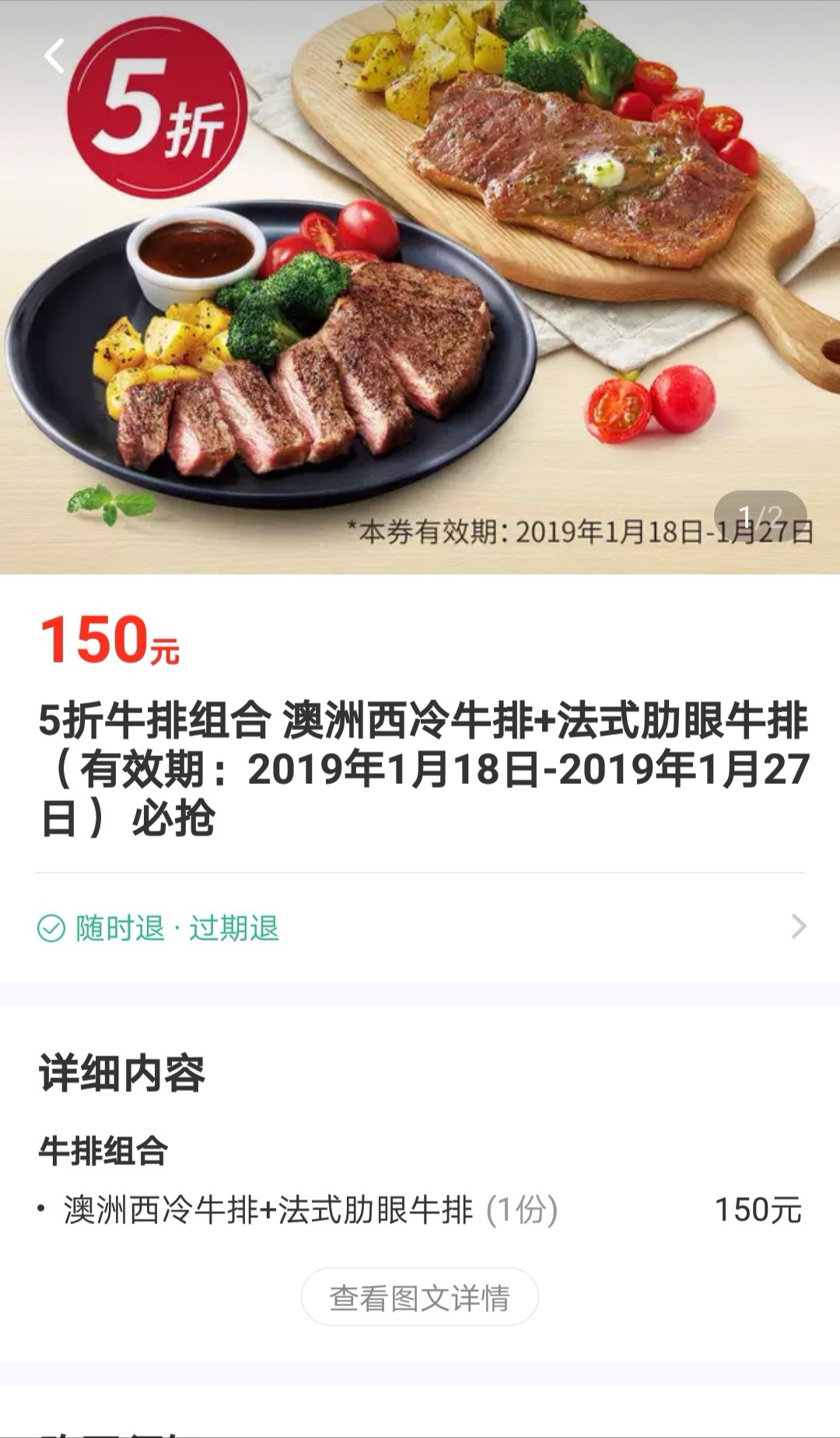
Task: Tap 查看图文详情 to view details
Action: click(420, 1297)
